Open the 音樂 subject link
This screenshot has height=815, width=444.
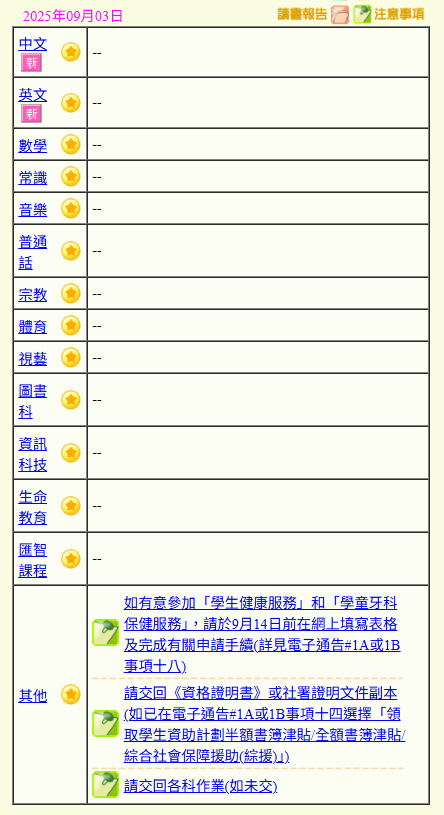pyautogui.click(x=33, y=209)
